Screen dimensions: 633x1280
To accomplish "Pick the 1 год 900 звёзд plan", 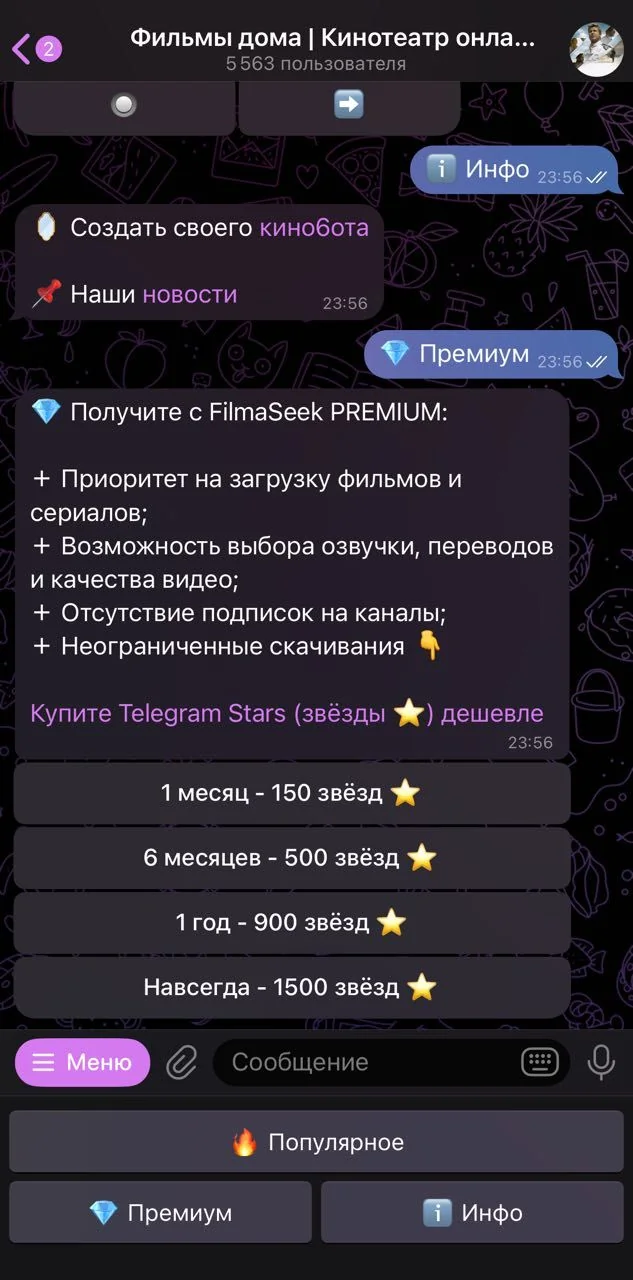I will coord(292,922).
